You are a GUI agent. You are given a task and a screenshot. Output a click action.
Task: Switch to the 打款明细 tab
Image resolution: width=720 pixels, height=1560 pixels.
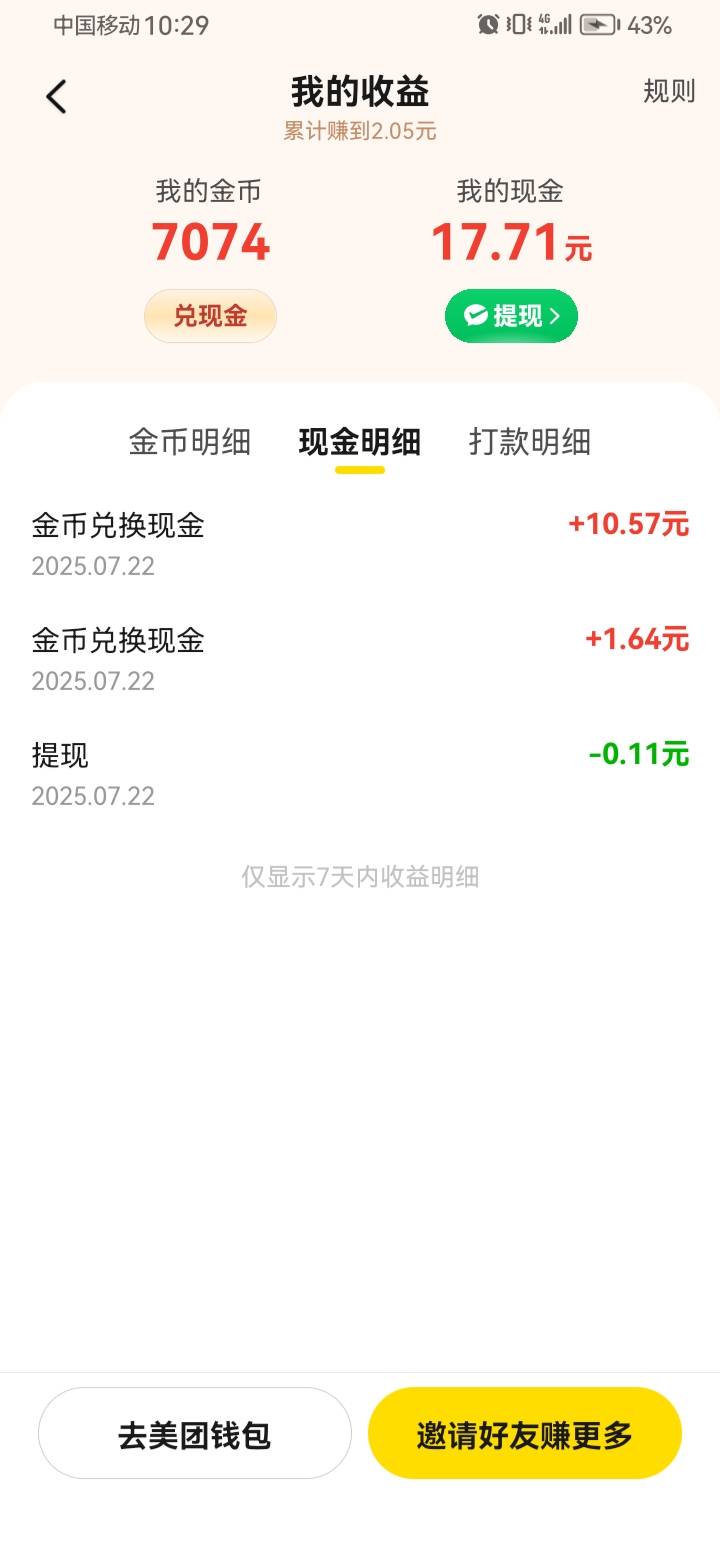530,442
